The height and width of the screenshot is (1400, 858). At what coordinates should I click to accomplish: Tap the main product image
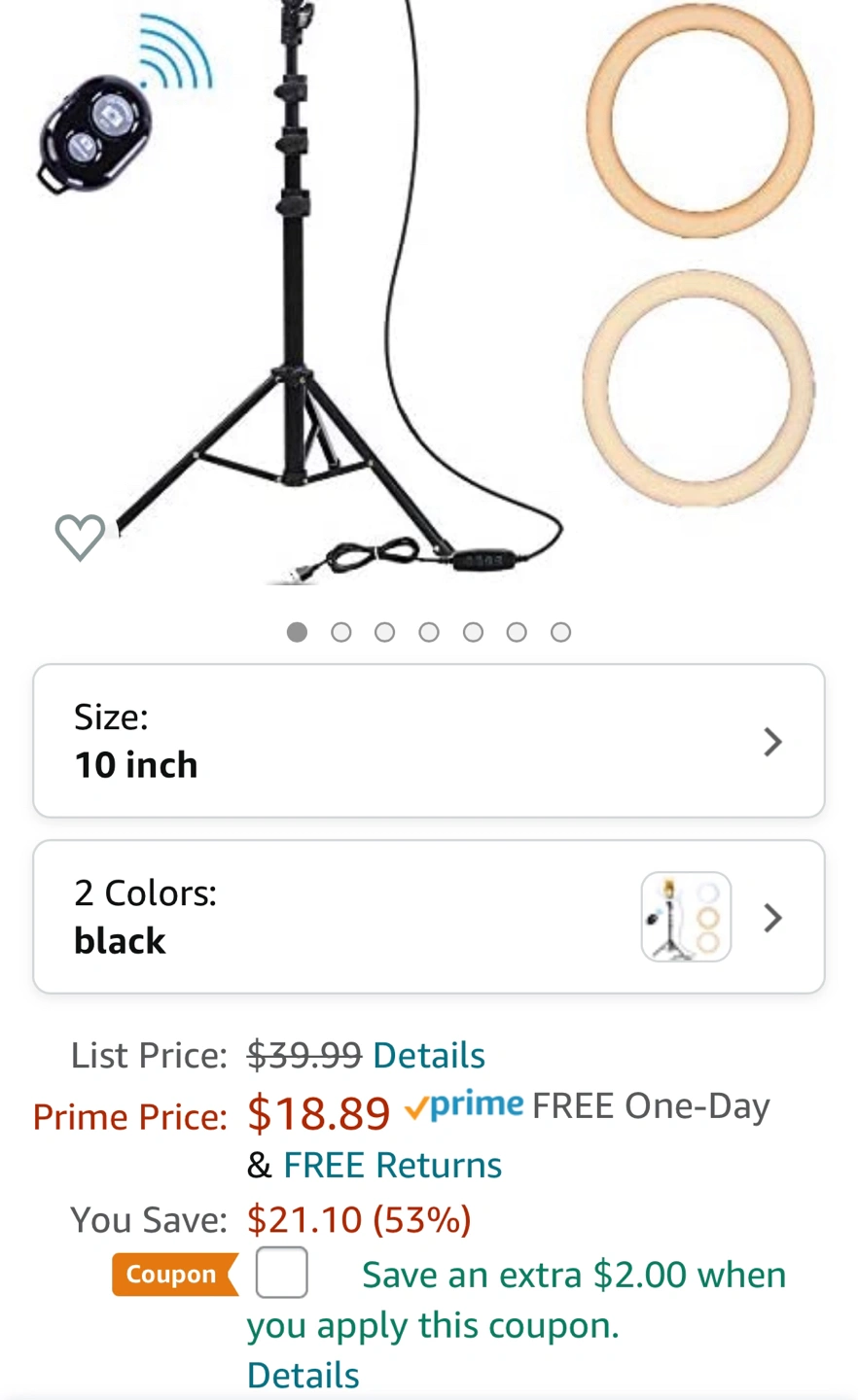[x=429, y=292]
